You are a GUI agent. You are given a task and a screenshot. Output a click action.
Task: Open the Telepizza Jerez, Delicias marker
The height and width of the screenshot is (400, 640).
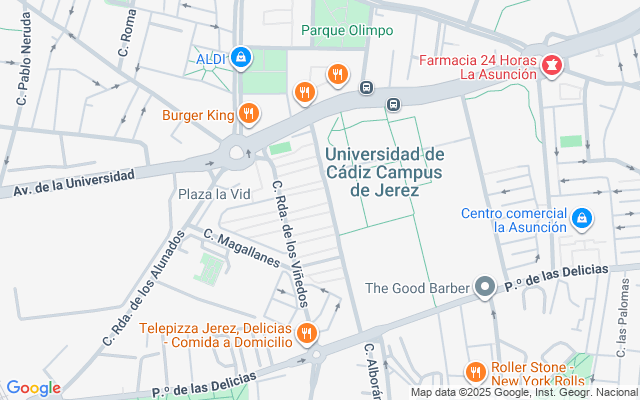[x=308, y=333]
